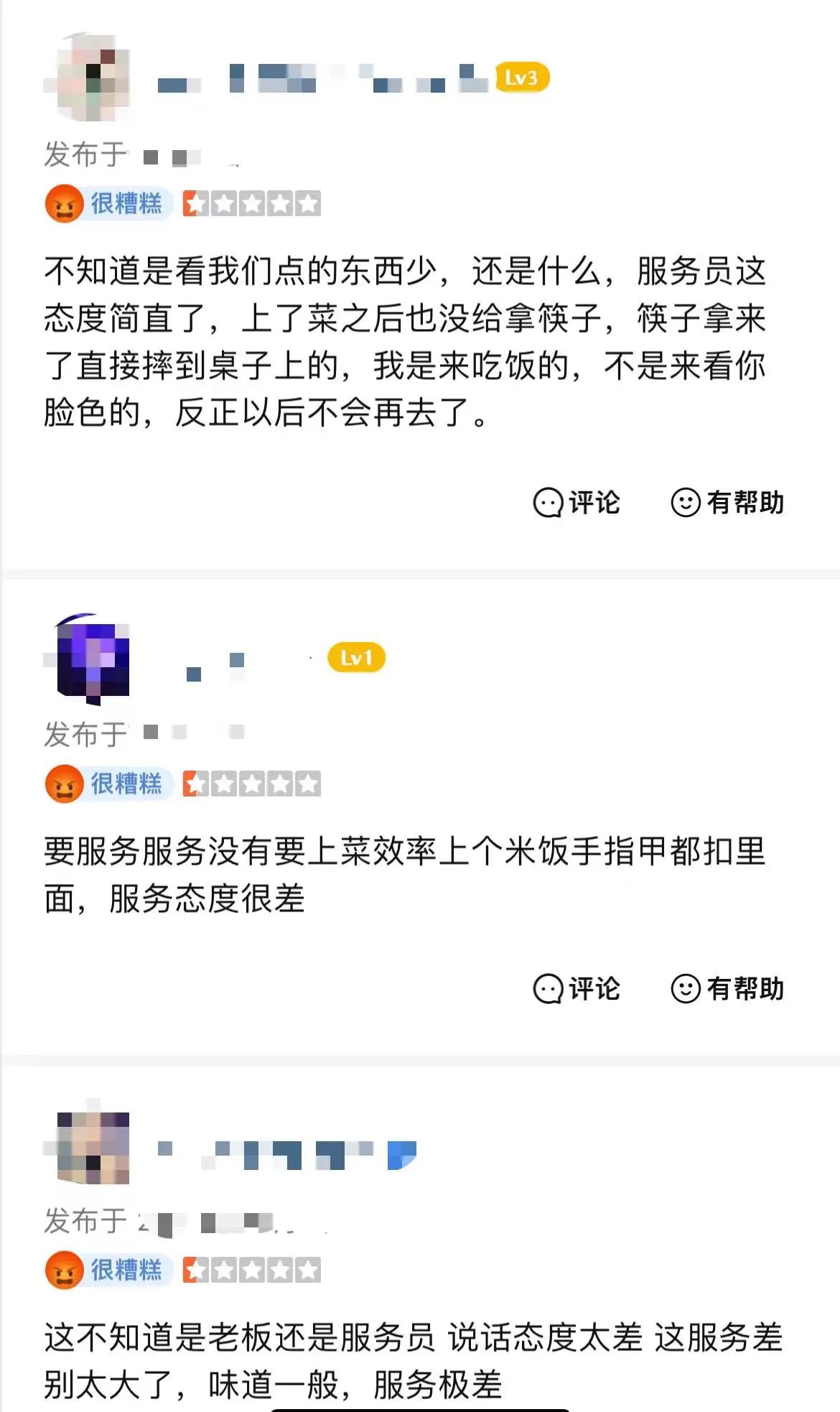Comment on the fingernail-in-rice review
This screenshot has width=840, height=1412.
click(576, 989)
